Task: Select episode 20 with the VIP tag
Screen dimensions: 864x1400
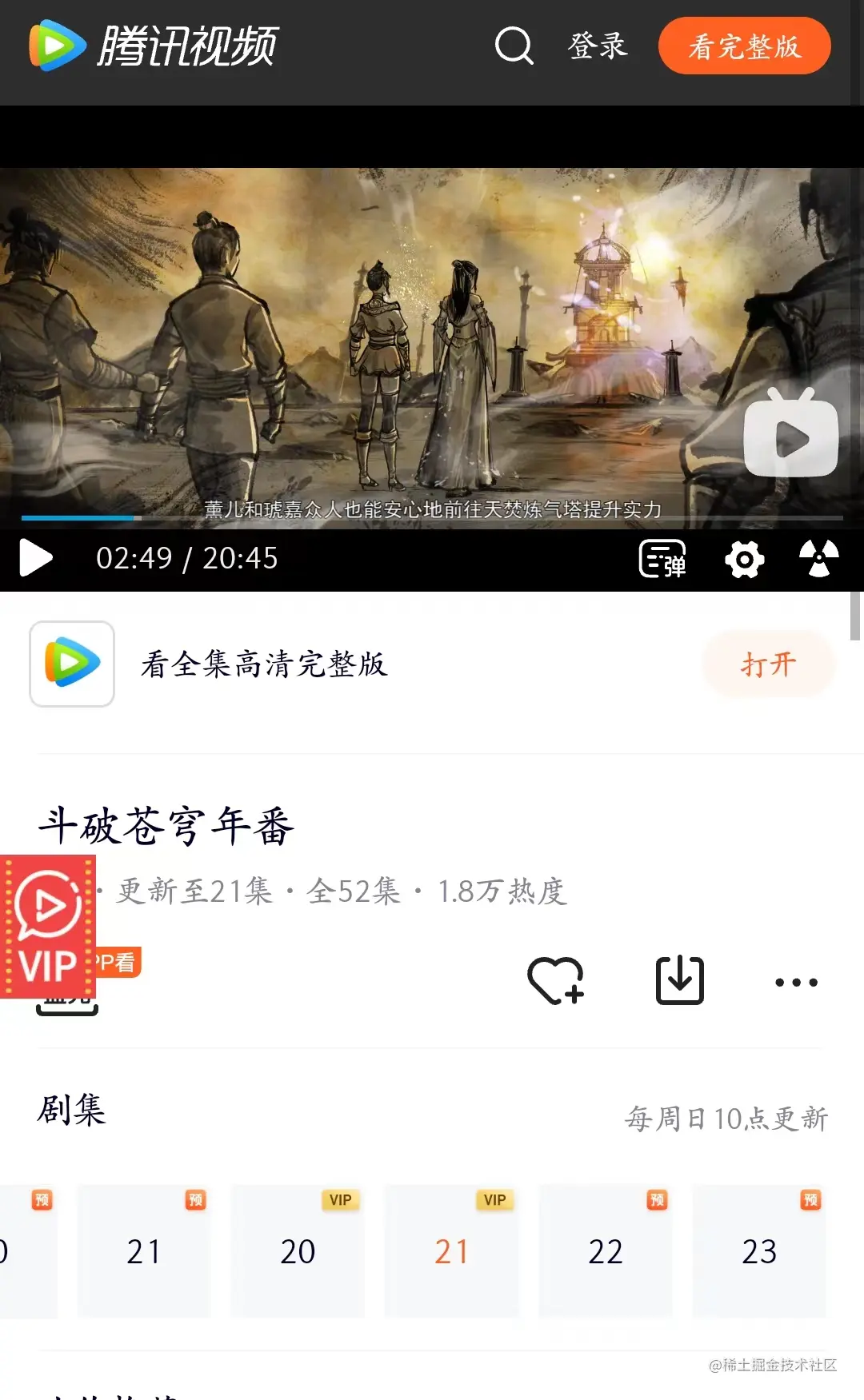Action: (298, 1251)
